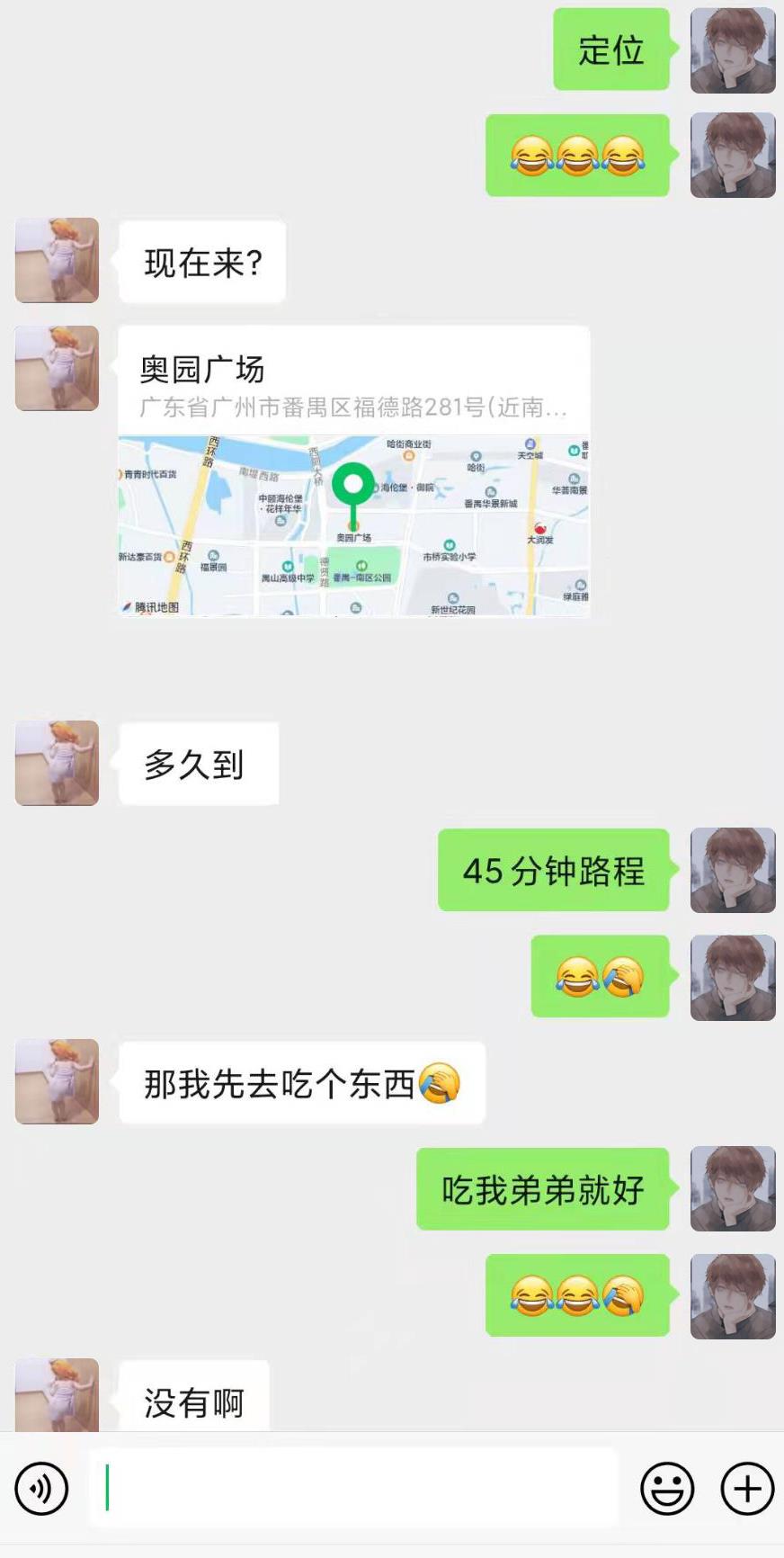Switch to voice message input
The image size is (784, 1558).
click(x=41, y=1489)
